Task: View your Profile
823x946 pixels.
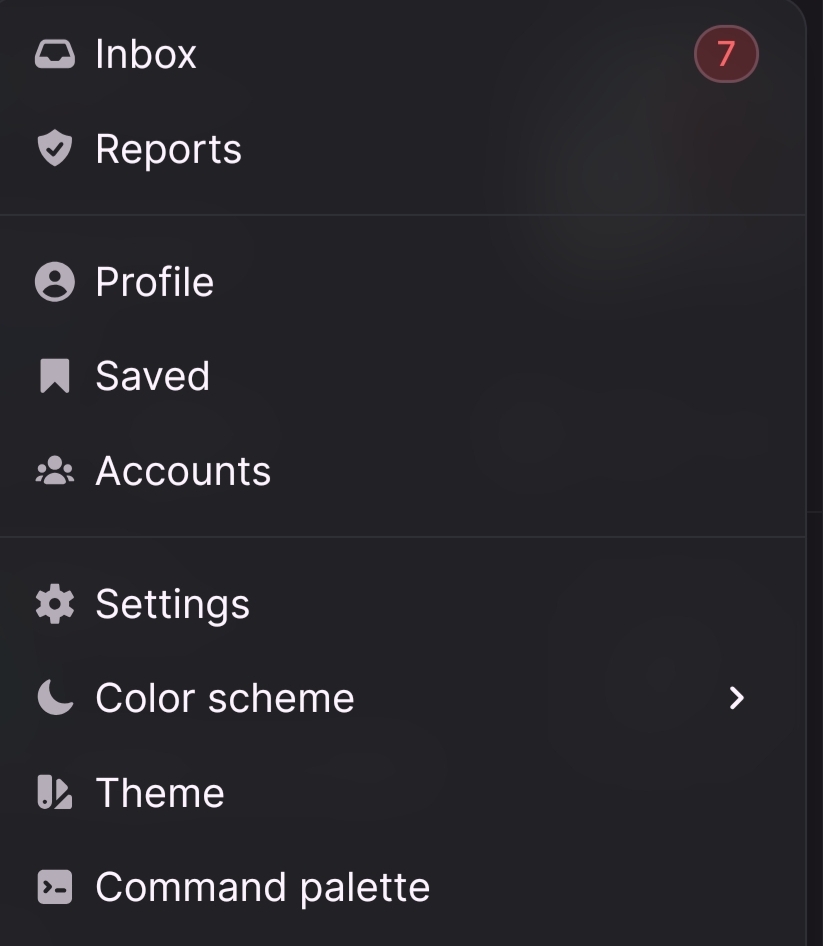Action: (154, 282)
